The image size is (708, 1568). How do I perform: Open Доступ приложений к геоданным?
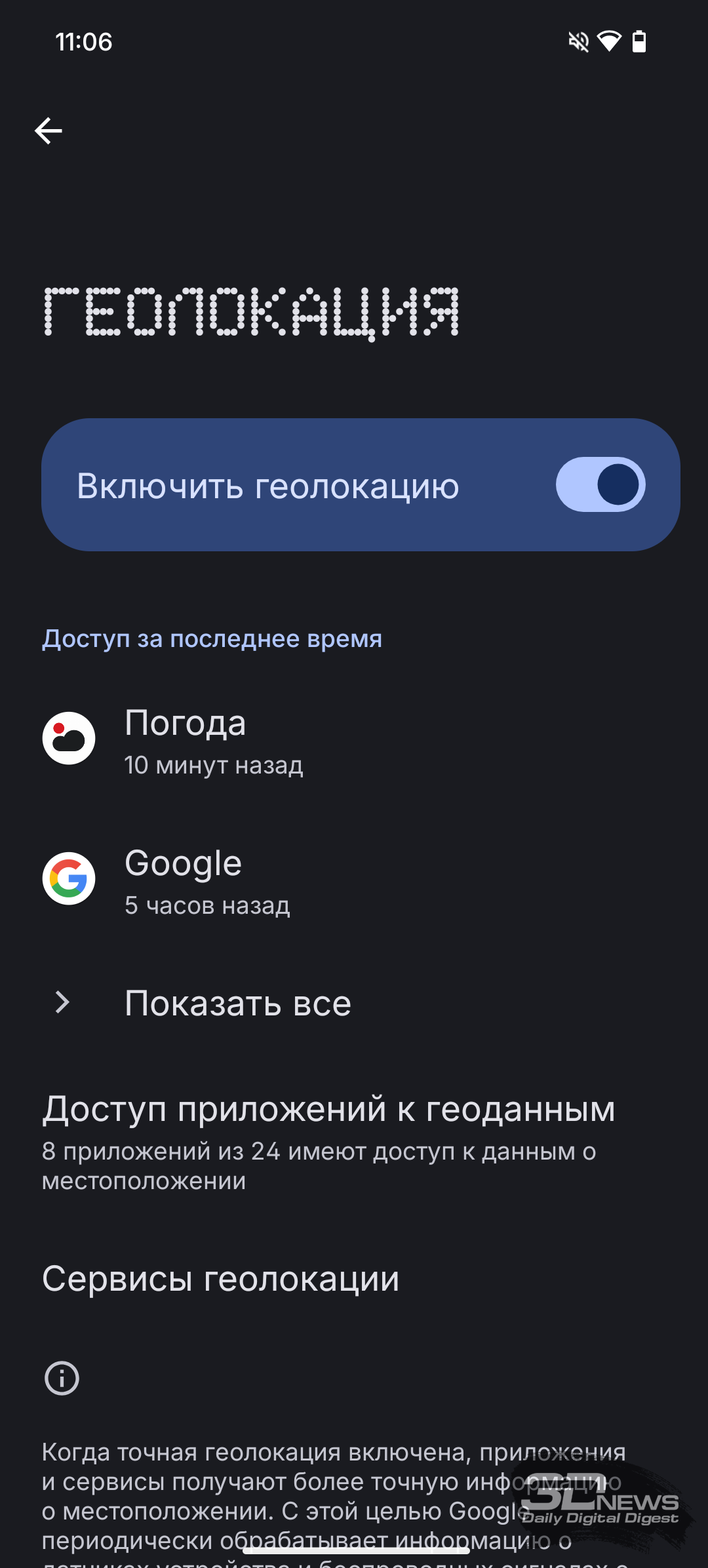354,1141
